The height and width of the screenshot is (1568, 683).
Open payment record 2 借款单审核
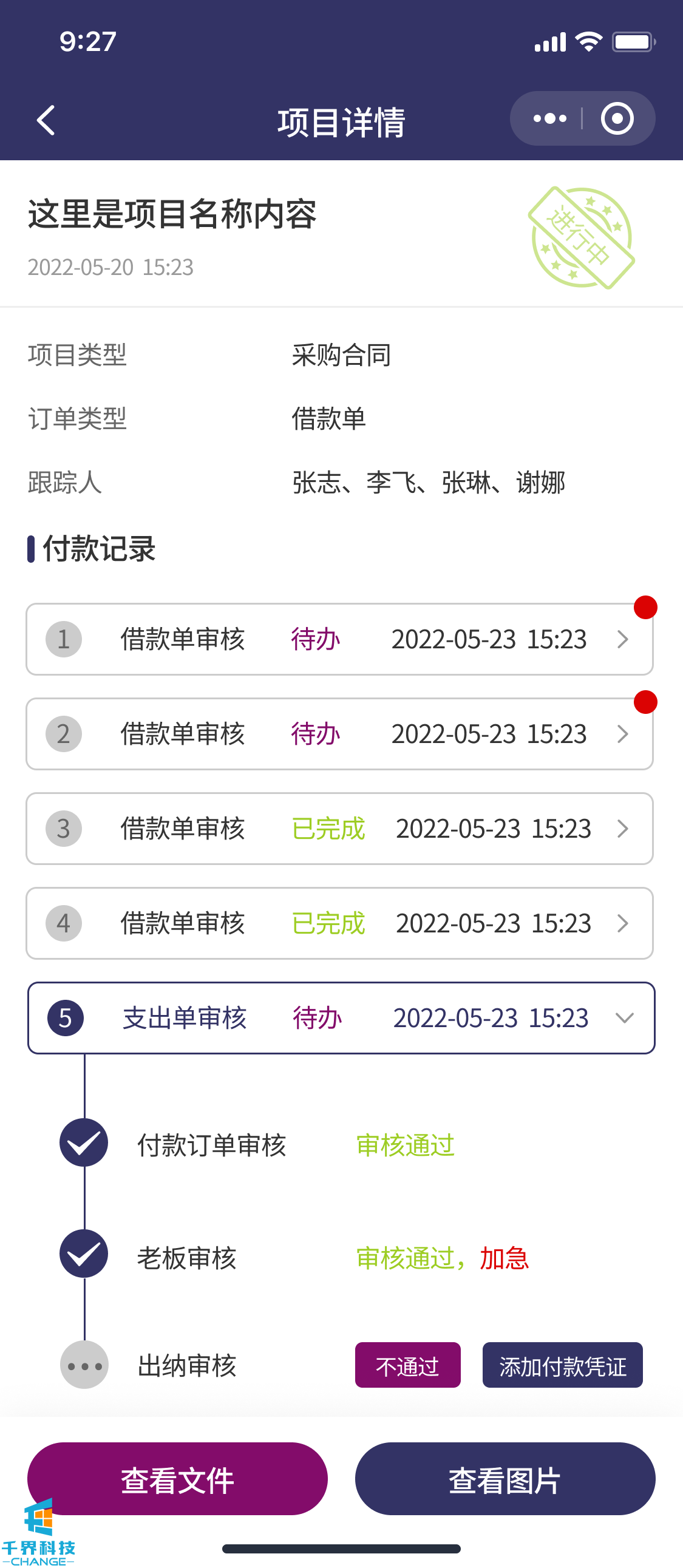pyautogui.click(x=339, y=733)
